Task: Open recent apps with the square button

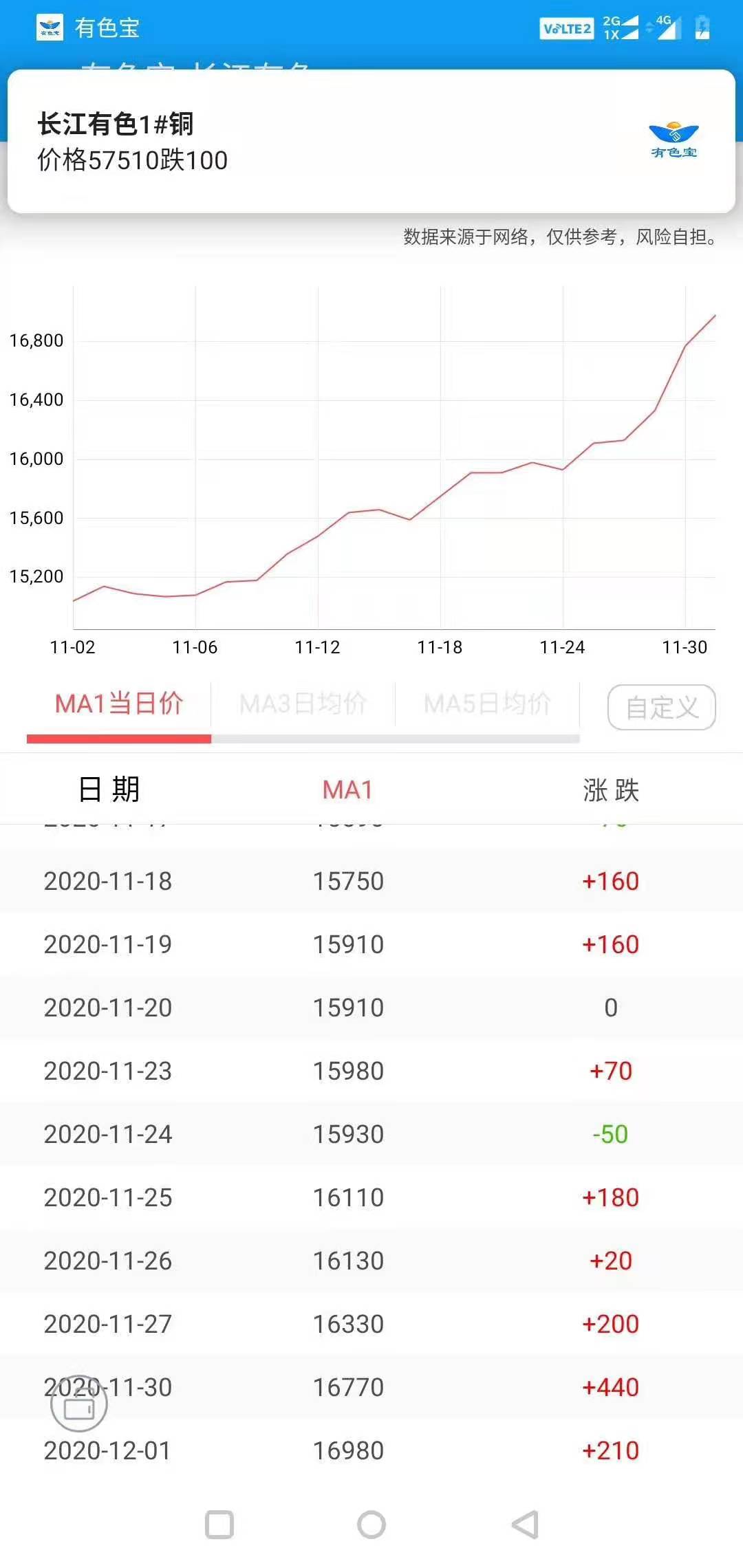Action: pos(219,1525)
